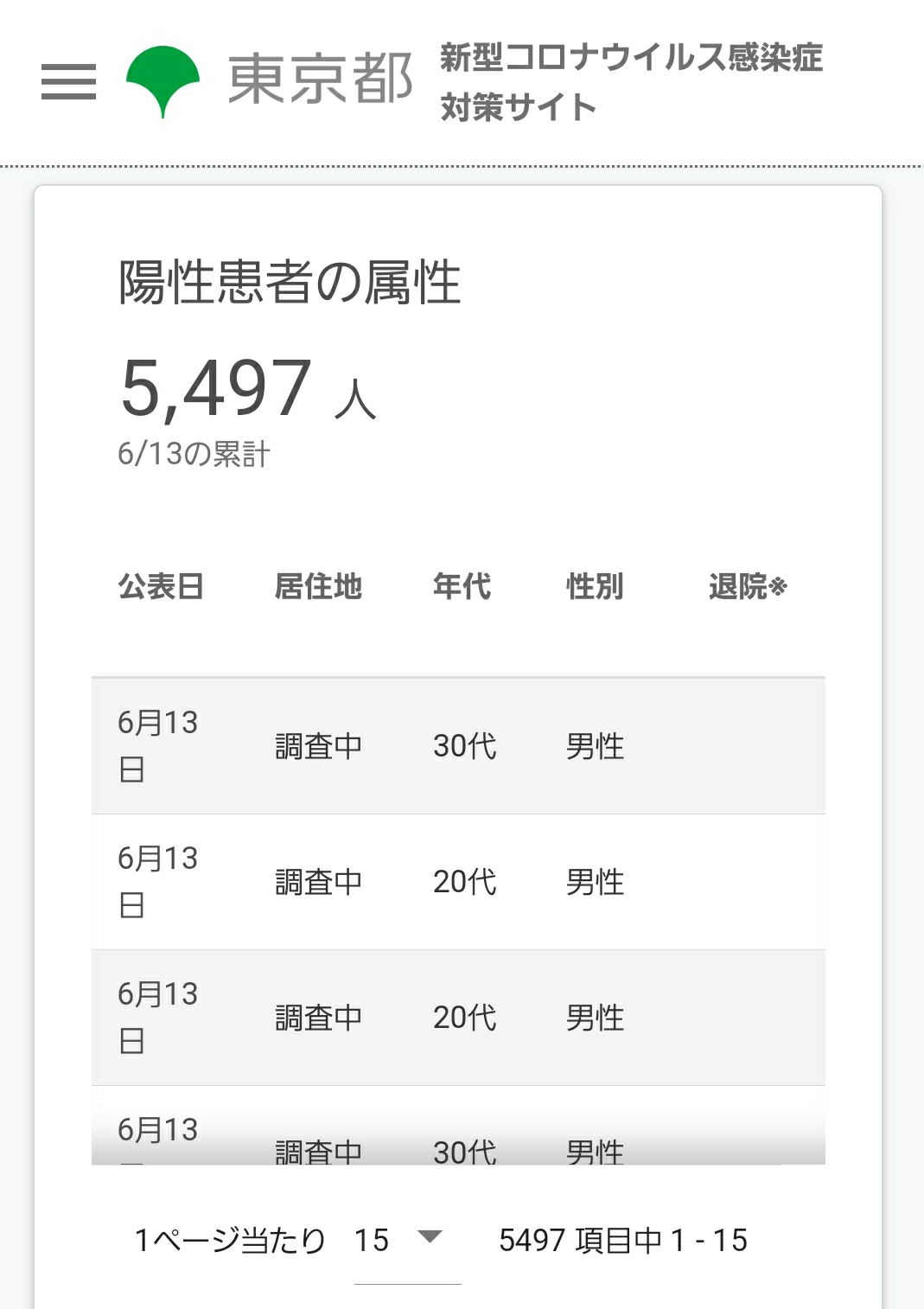This screenshot has height=1309, width=924.
Task: Sort the table by 性別 column
Action: pos(595,586)
